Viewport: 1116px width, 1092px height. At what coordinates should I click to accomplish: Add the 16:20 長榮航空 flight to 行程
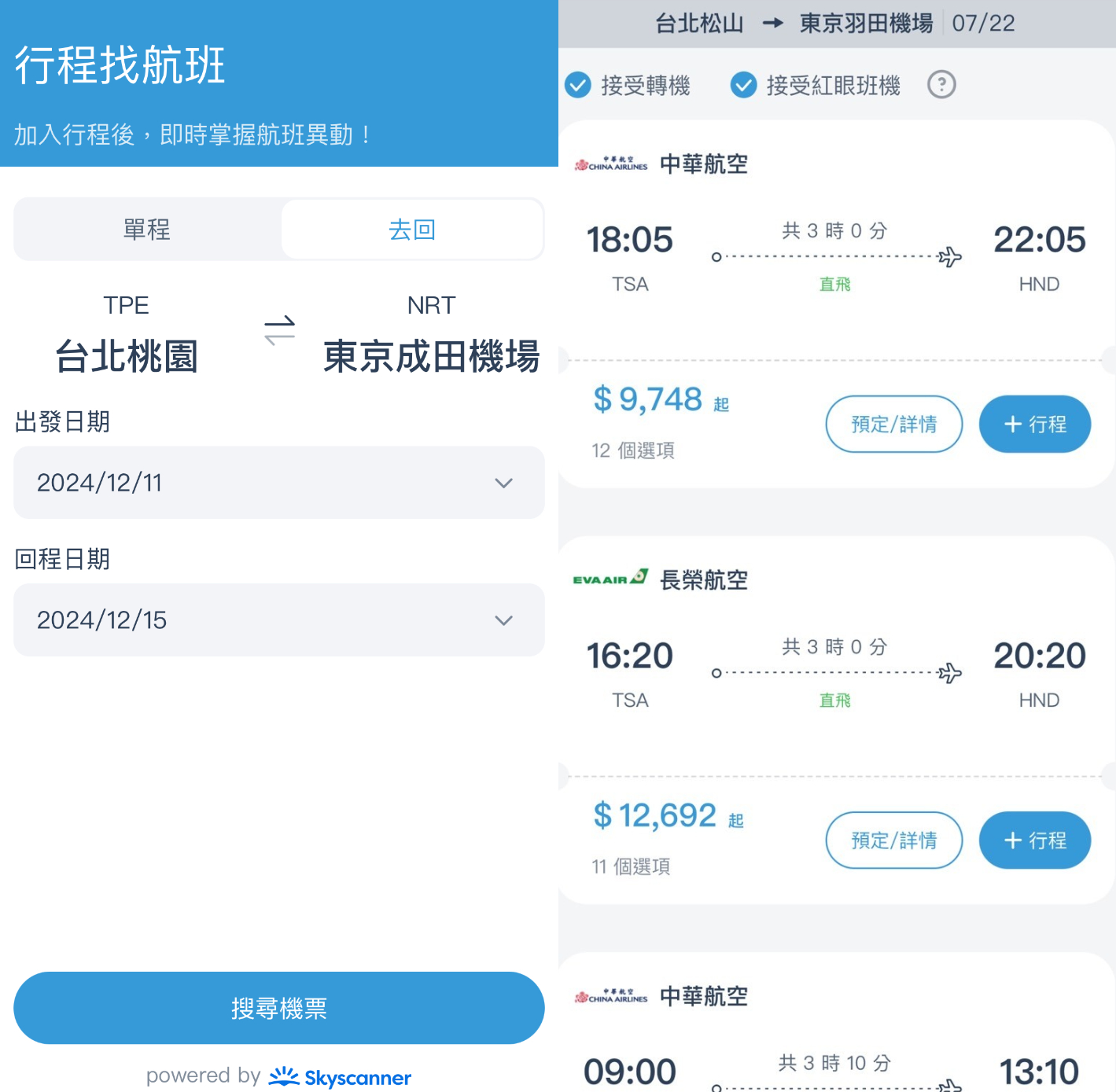pyautogui.click(x=1034, y=840)
